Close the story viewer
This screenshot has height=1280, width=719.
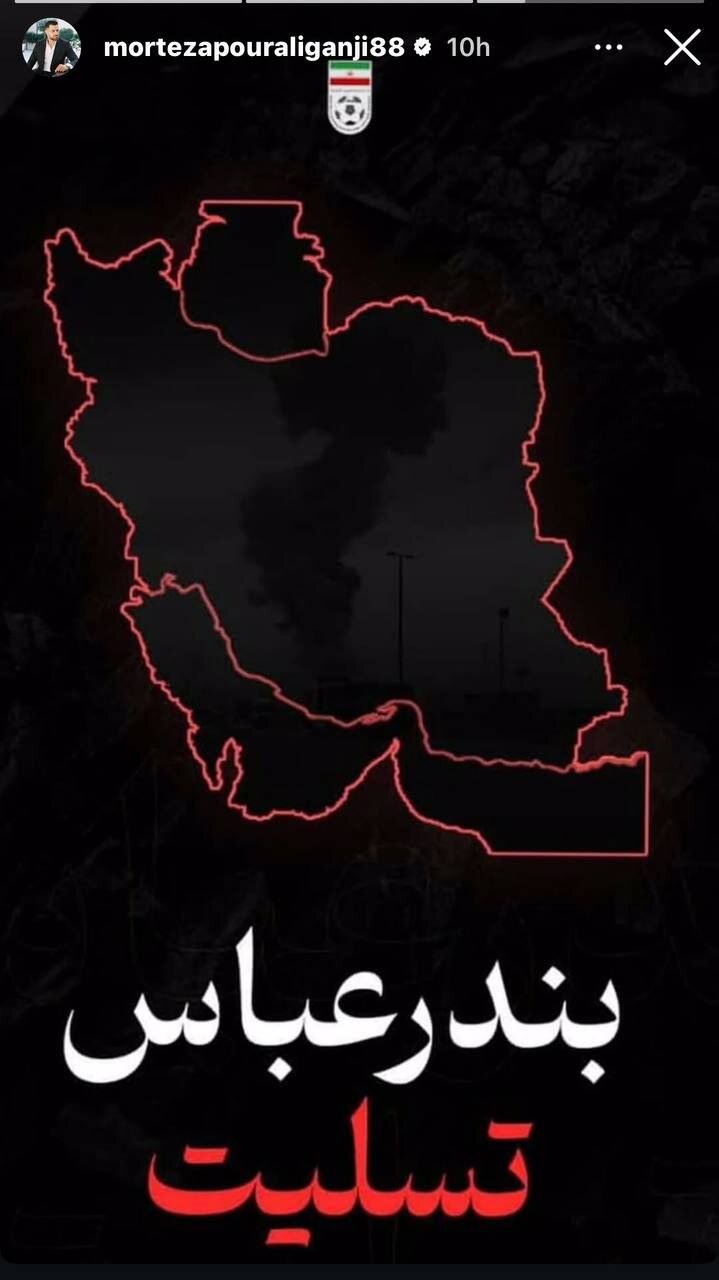(682, 47)
